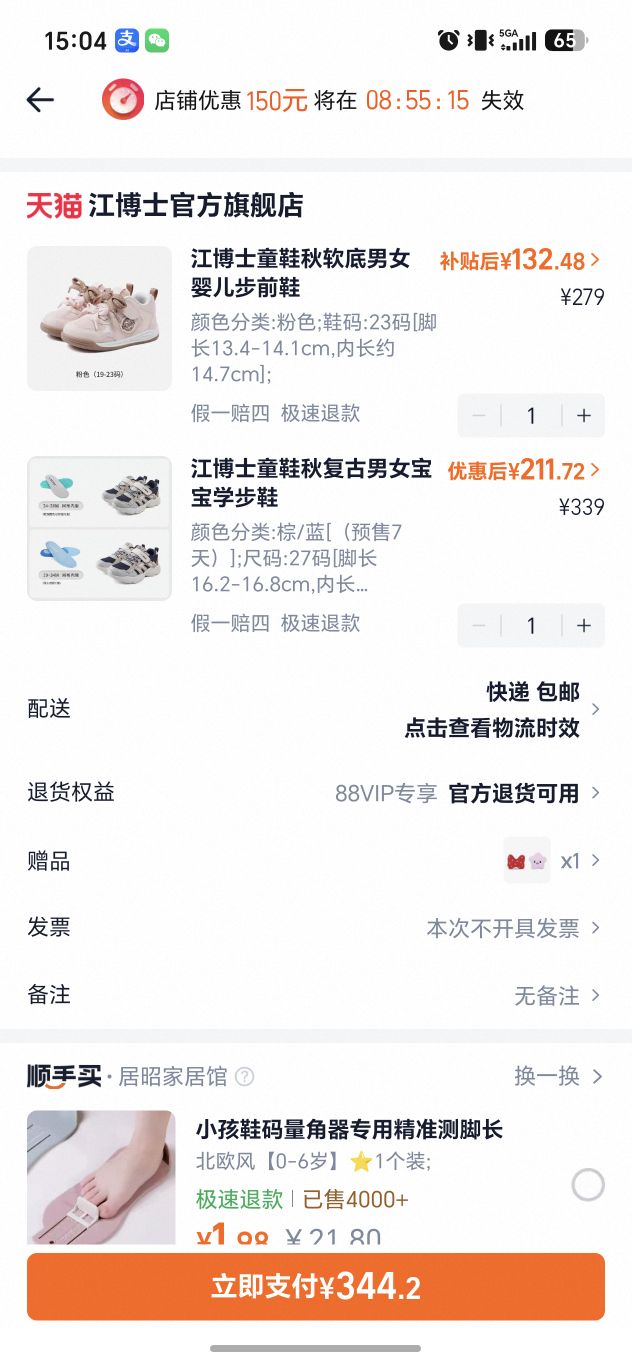Increase quantity of the 婴儿步前鞋 item
The height and width of the screenshot is (1368, 632).
[584, 416]
